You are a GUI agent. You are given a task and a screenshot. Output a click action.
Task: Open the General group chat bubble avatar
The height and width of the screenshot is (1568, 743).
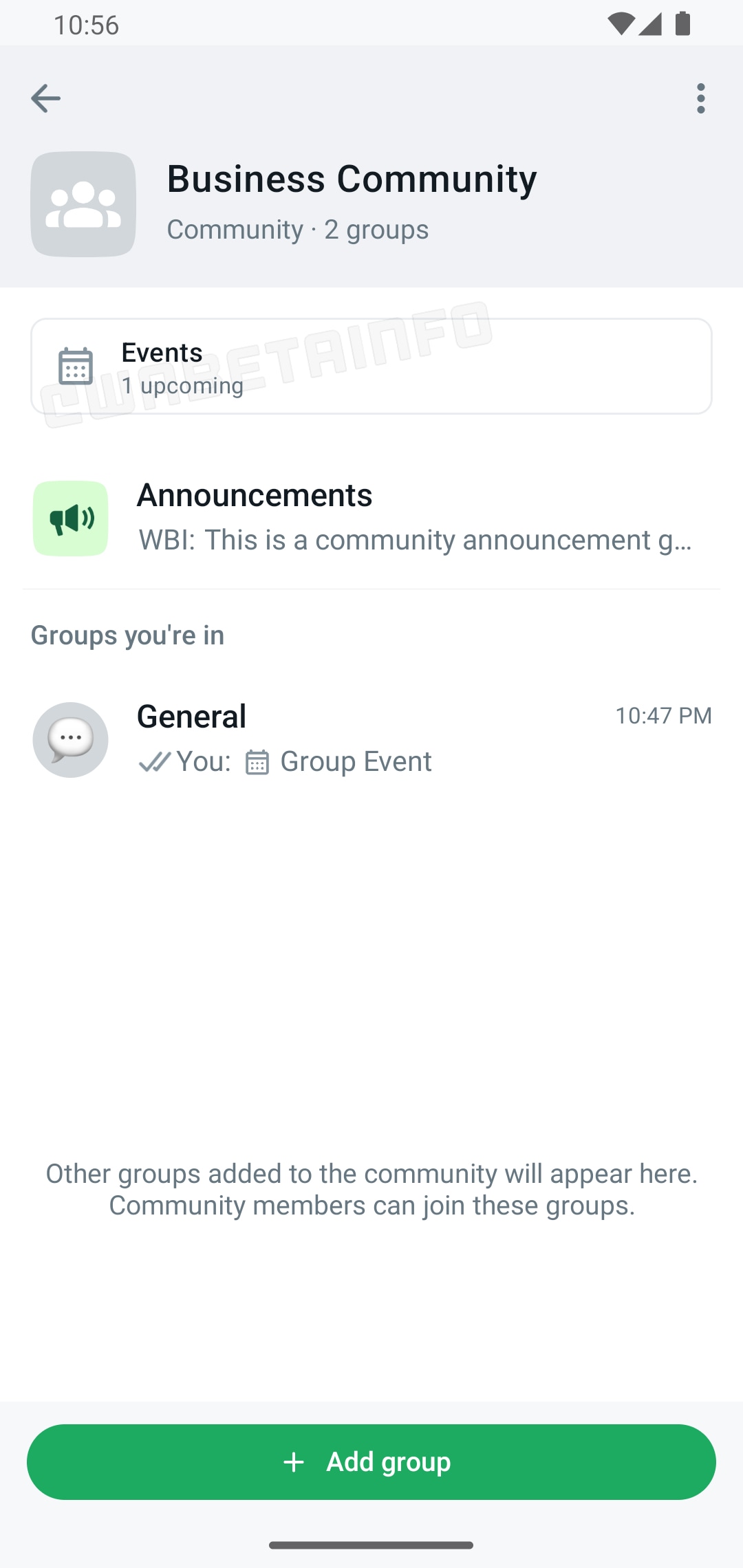(70, 739)
